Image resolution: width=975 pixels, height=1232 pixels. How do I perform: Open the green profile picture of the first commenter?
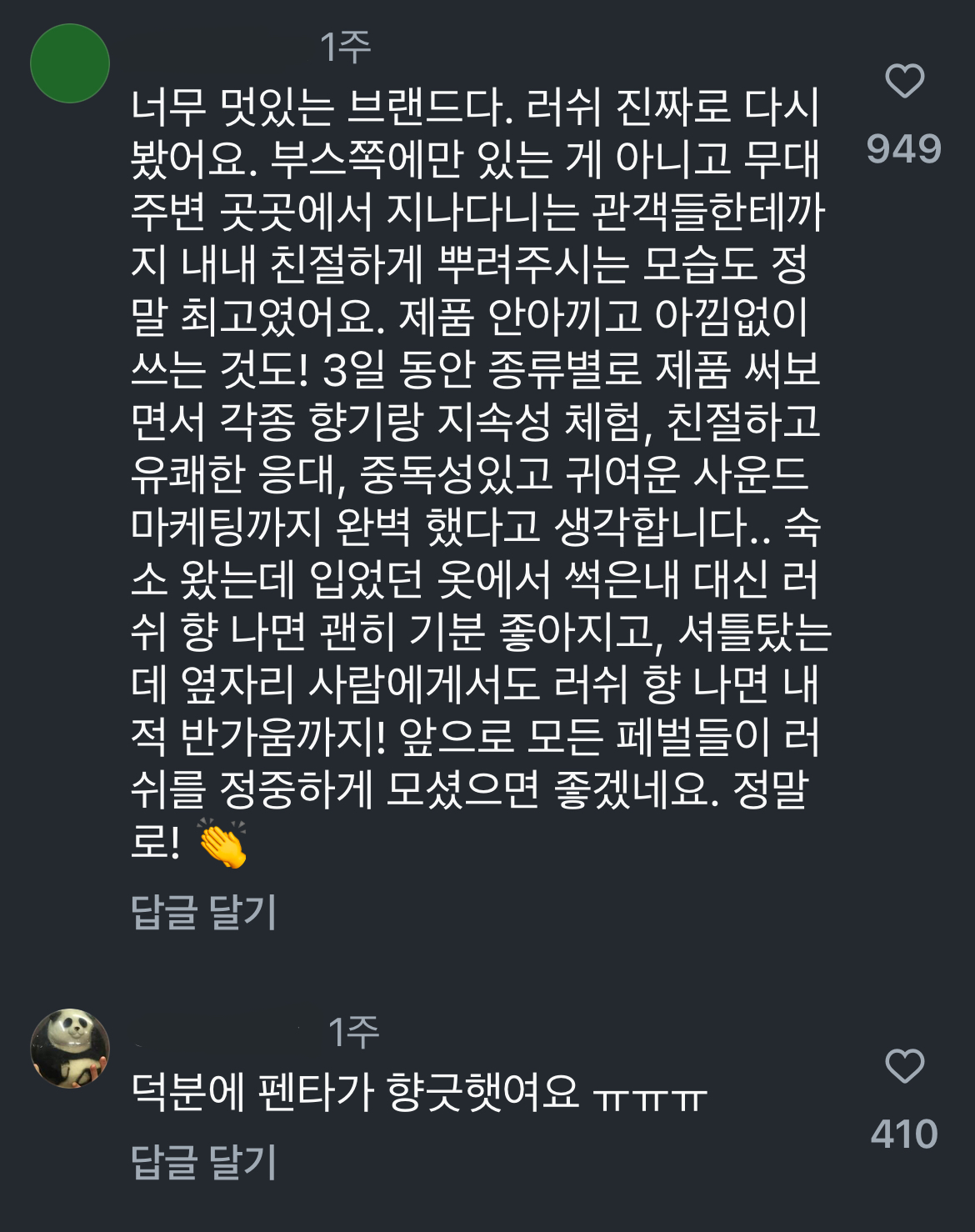pyautogui.click(x=70, y=58)
